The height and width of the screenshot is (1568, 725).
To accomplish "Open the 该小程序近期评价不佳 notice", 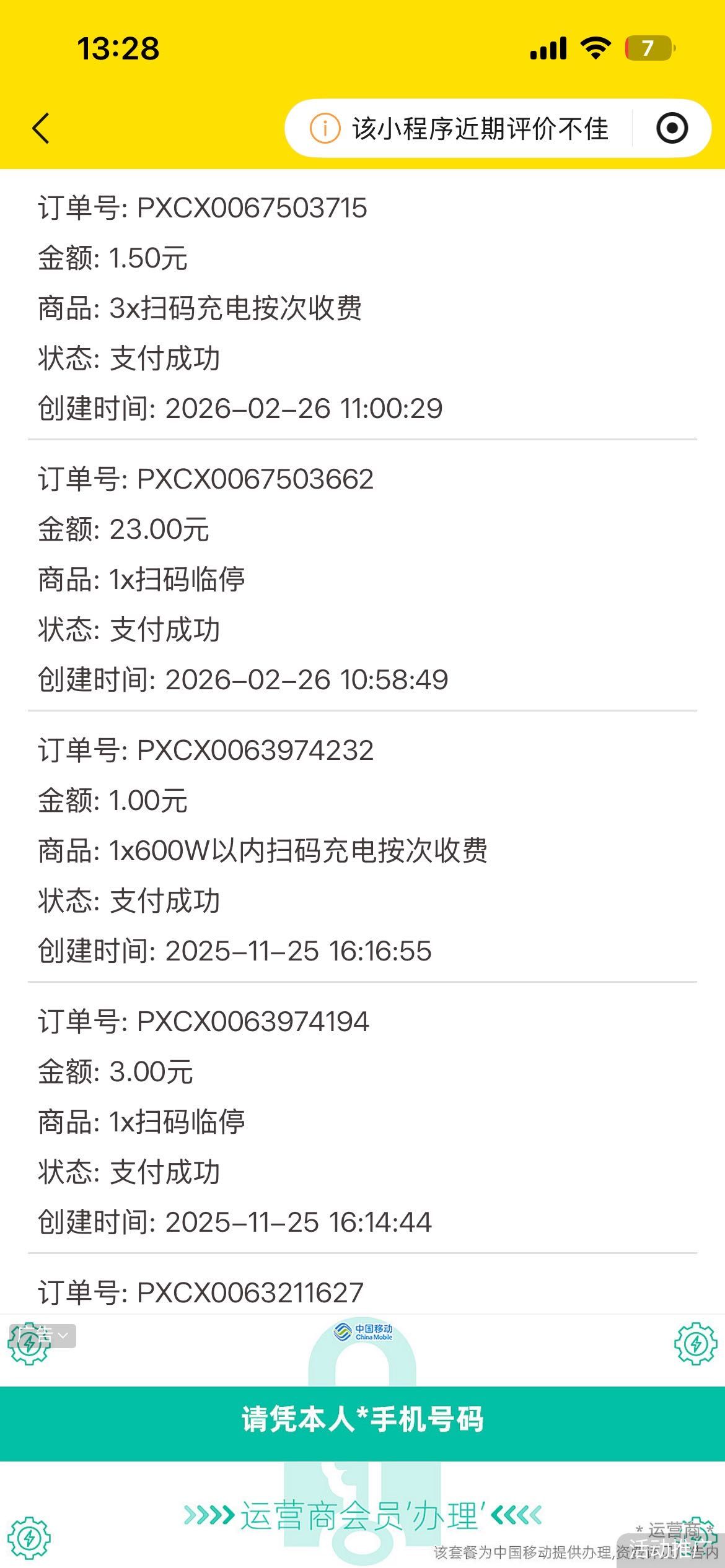I will click(460, 129).
